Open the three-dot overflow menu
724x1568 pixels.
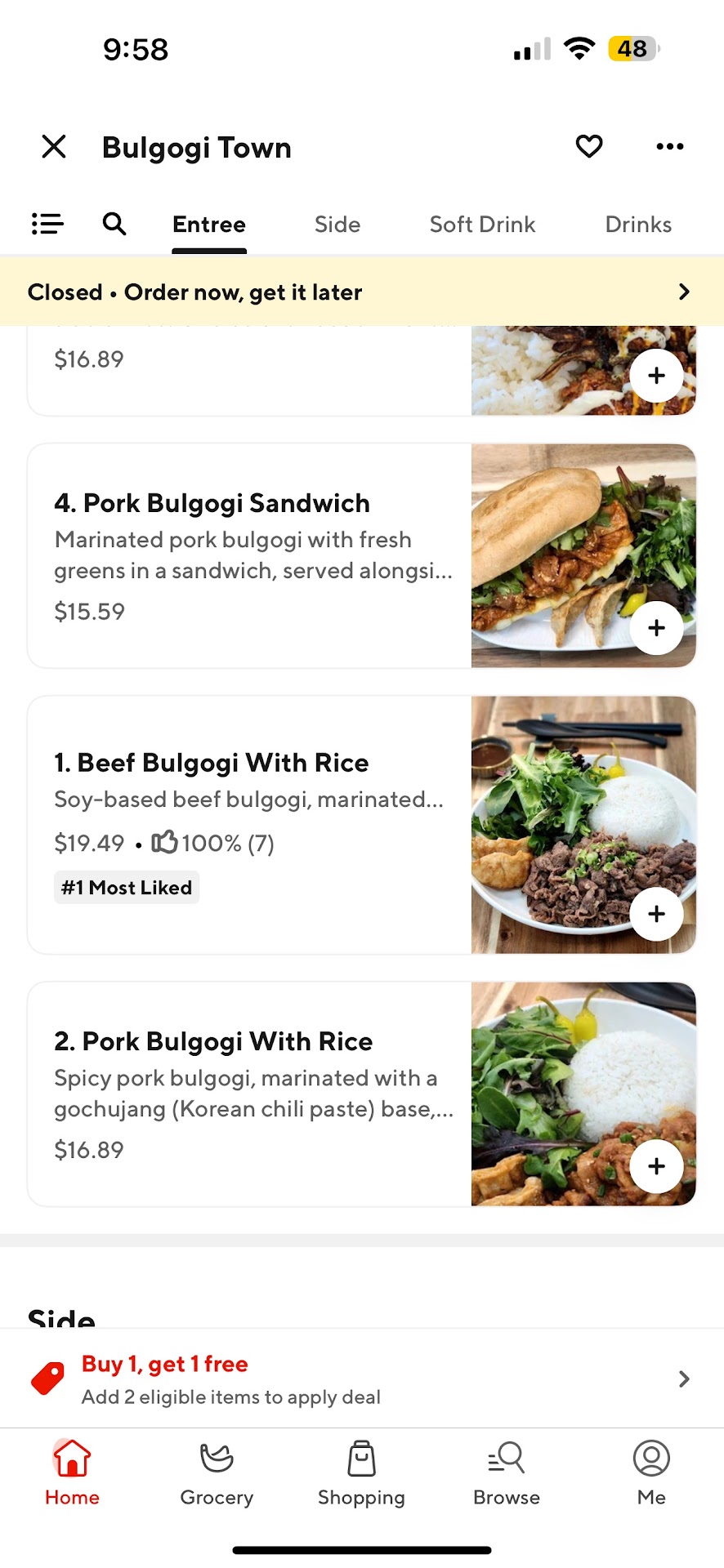tap(669, 146)
